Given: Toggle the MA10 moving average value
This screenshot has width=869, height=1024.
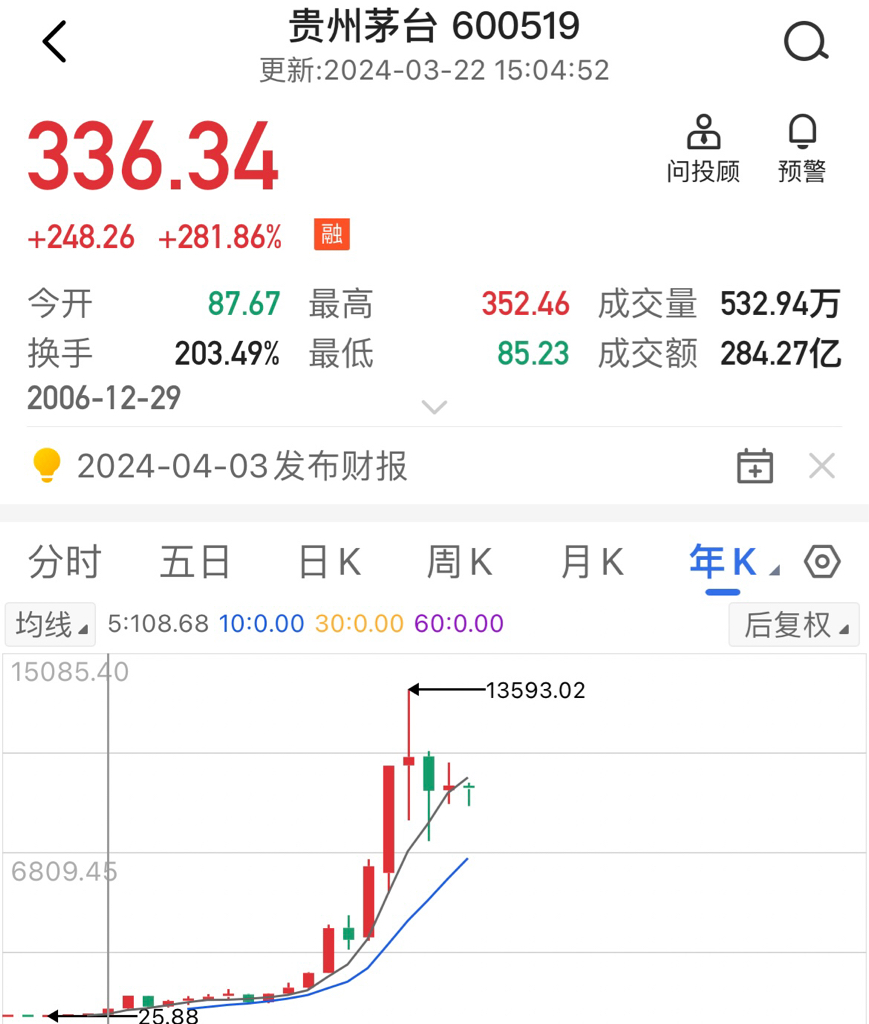Looking at the screenshot, I should pos(261,624).
